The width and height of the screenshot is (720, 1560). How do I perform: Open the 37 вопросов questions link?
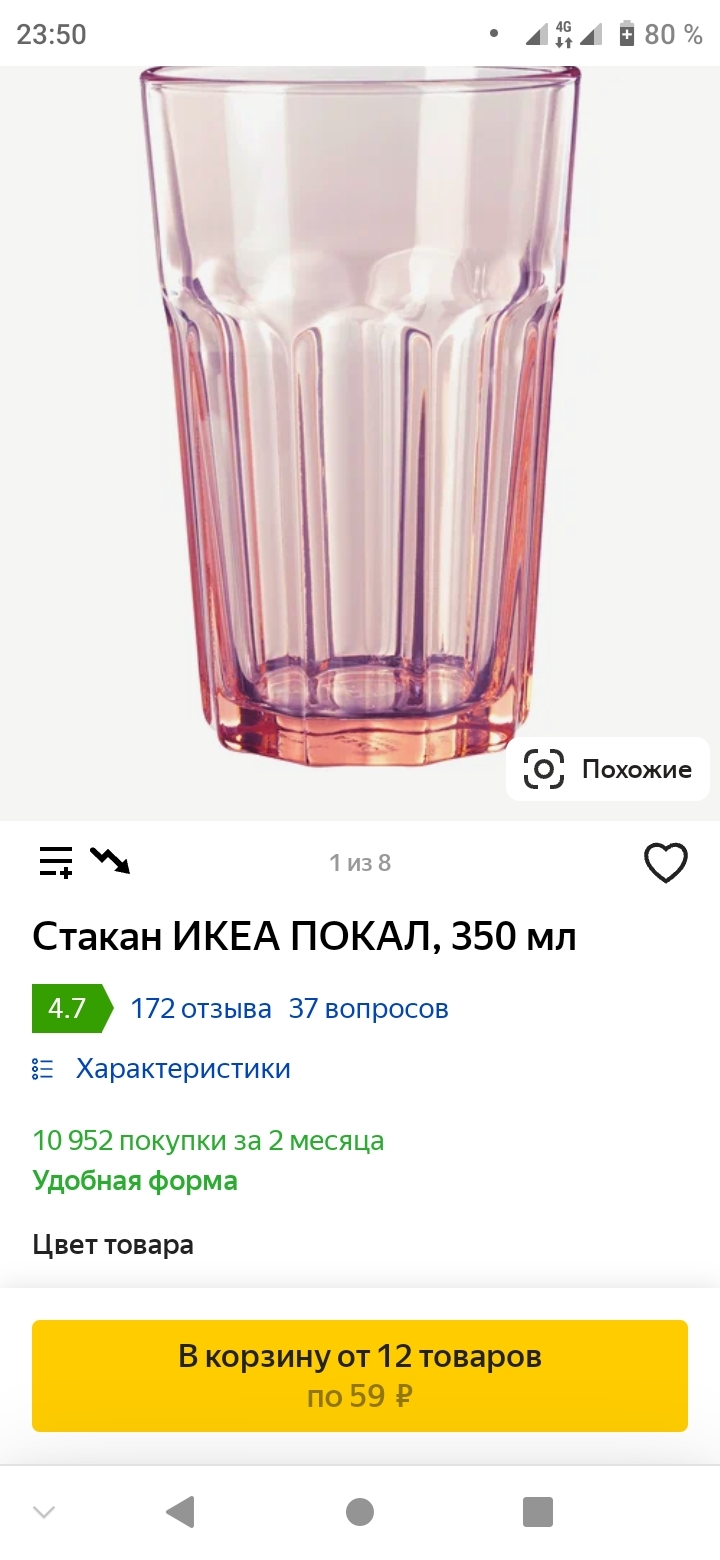pyautogui.click(x=368, y=1008)
